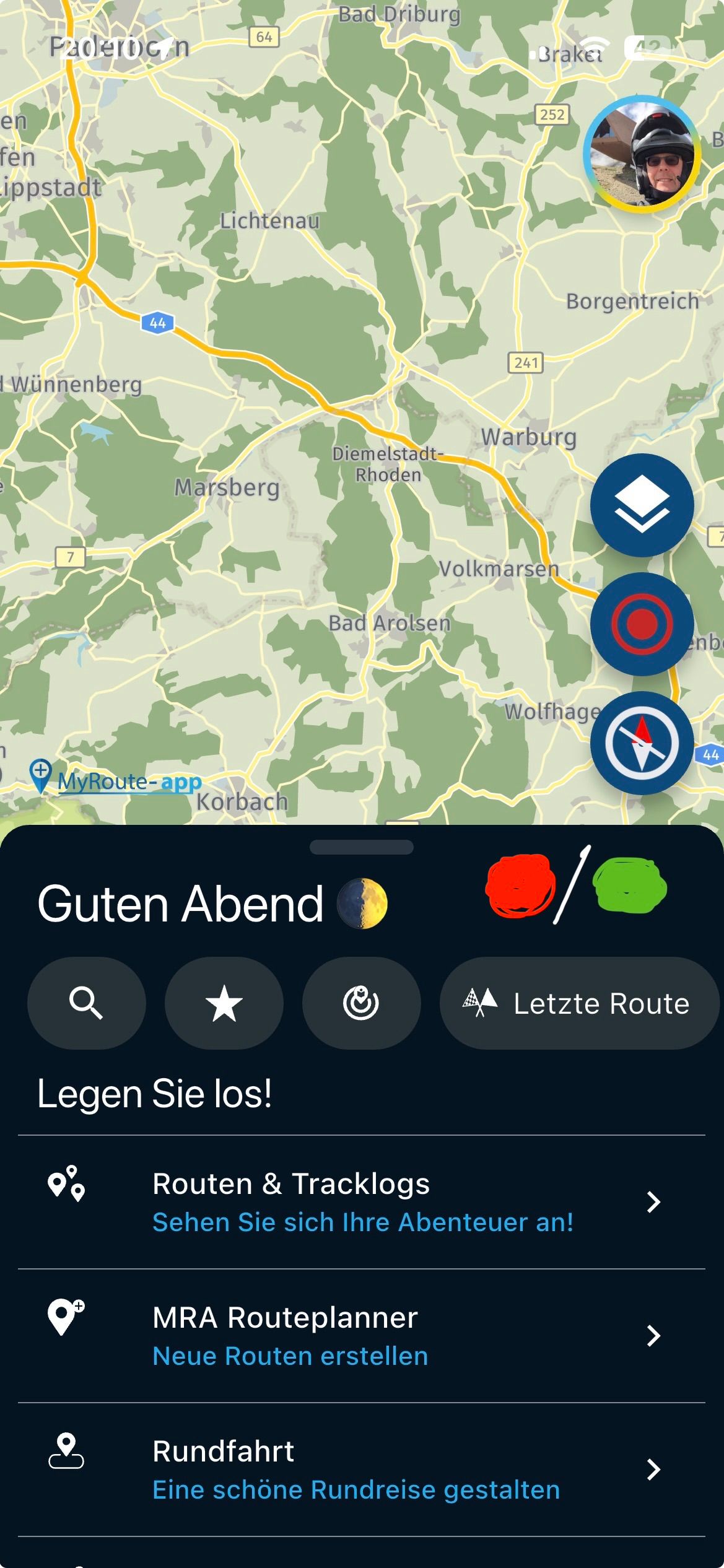Open favorites with the star button
This screenshot has width=724, height=1568.
click(224, 1003)
